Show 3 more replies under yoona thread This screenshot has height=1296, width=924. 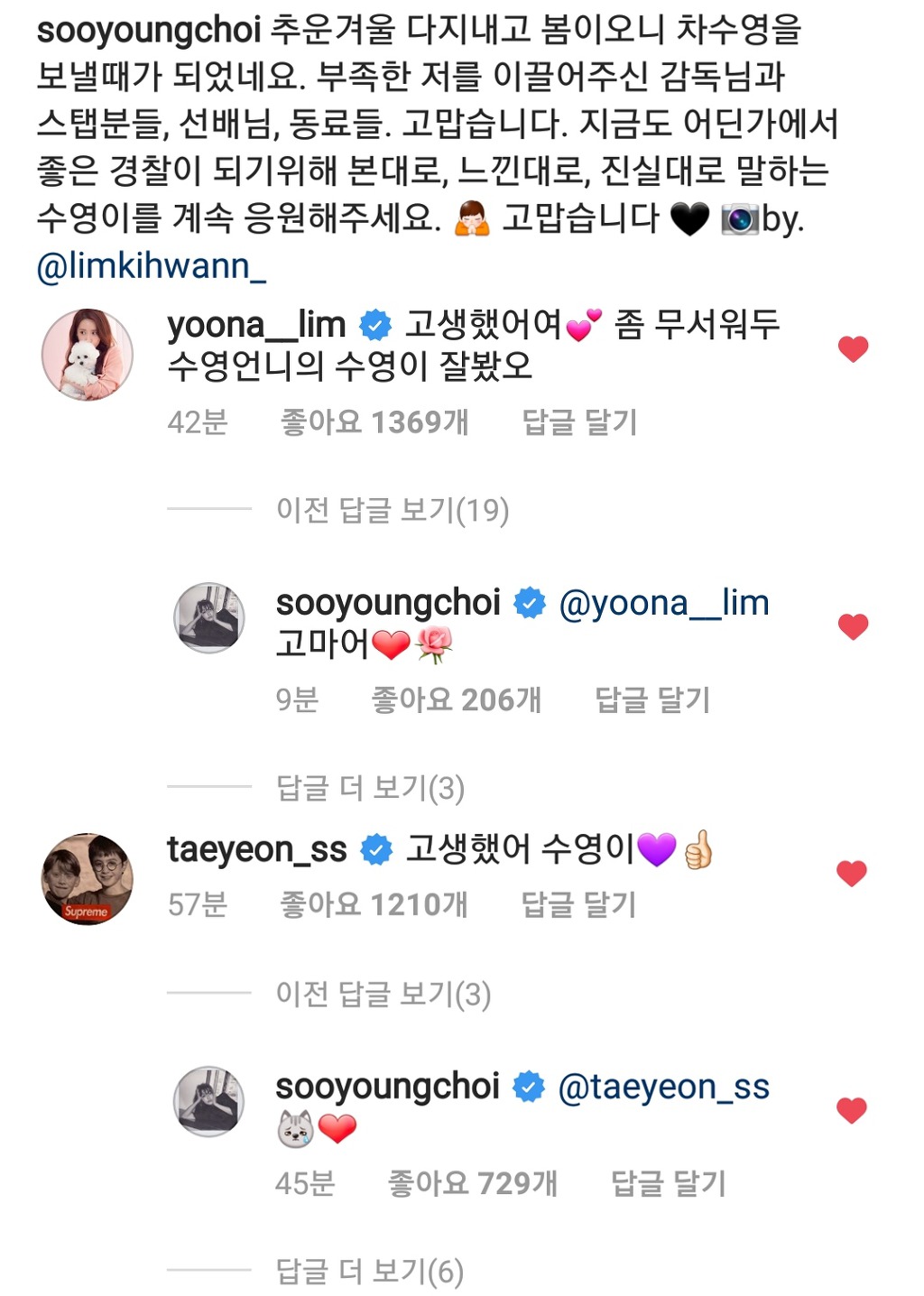[x=370, y=788]
